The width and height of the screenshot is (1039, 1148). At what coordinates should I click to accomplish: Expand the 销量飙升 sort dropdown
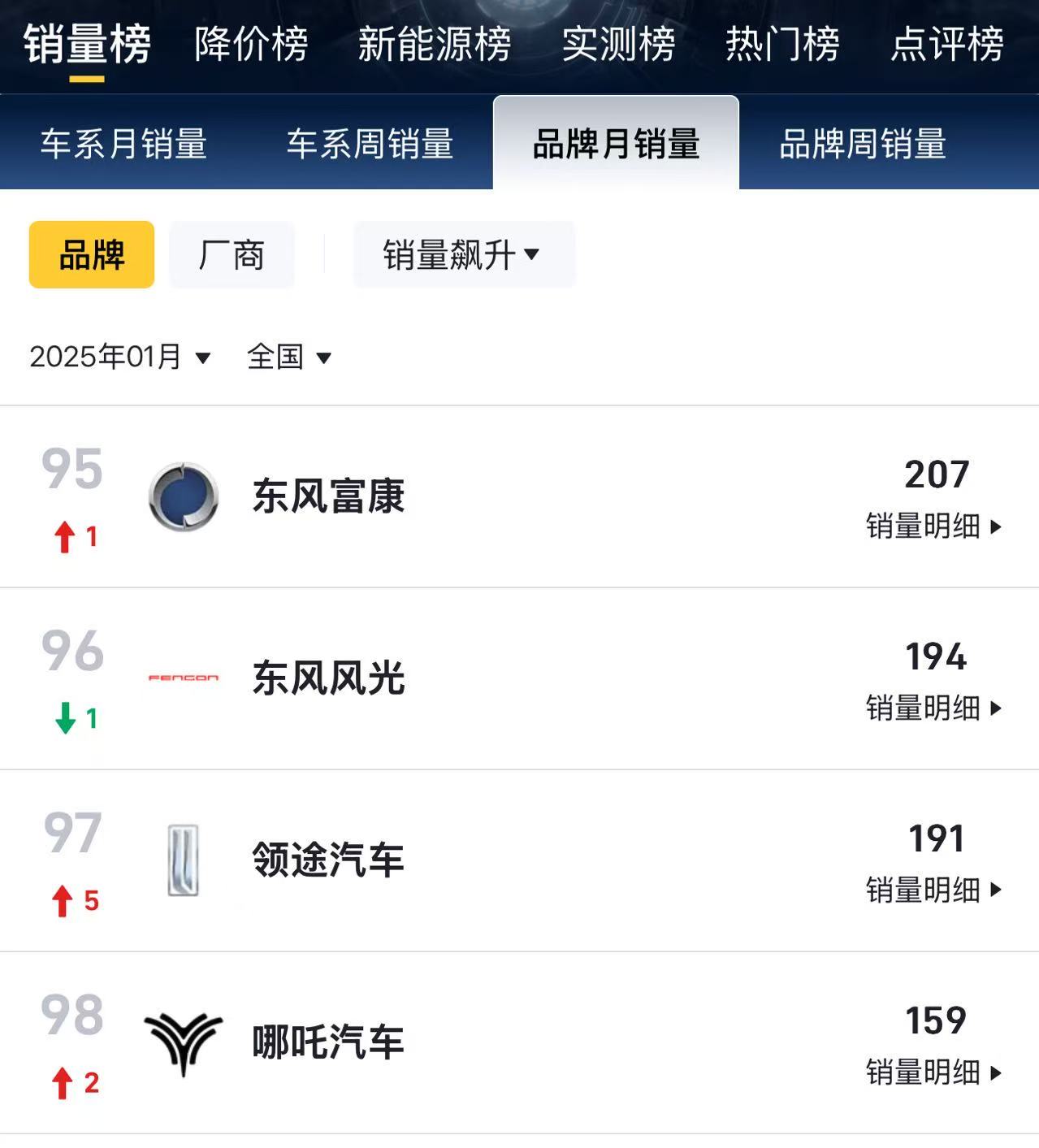point(464,254)
